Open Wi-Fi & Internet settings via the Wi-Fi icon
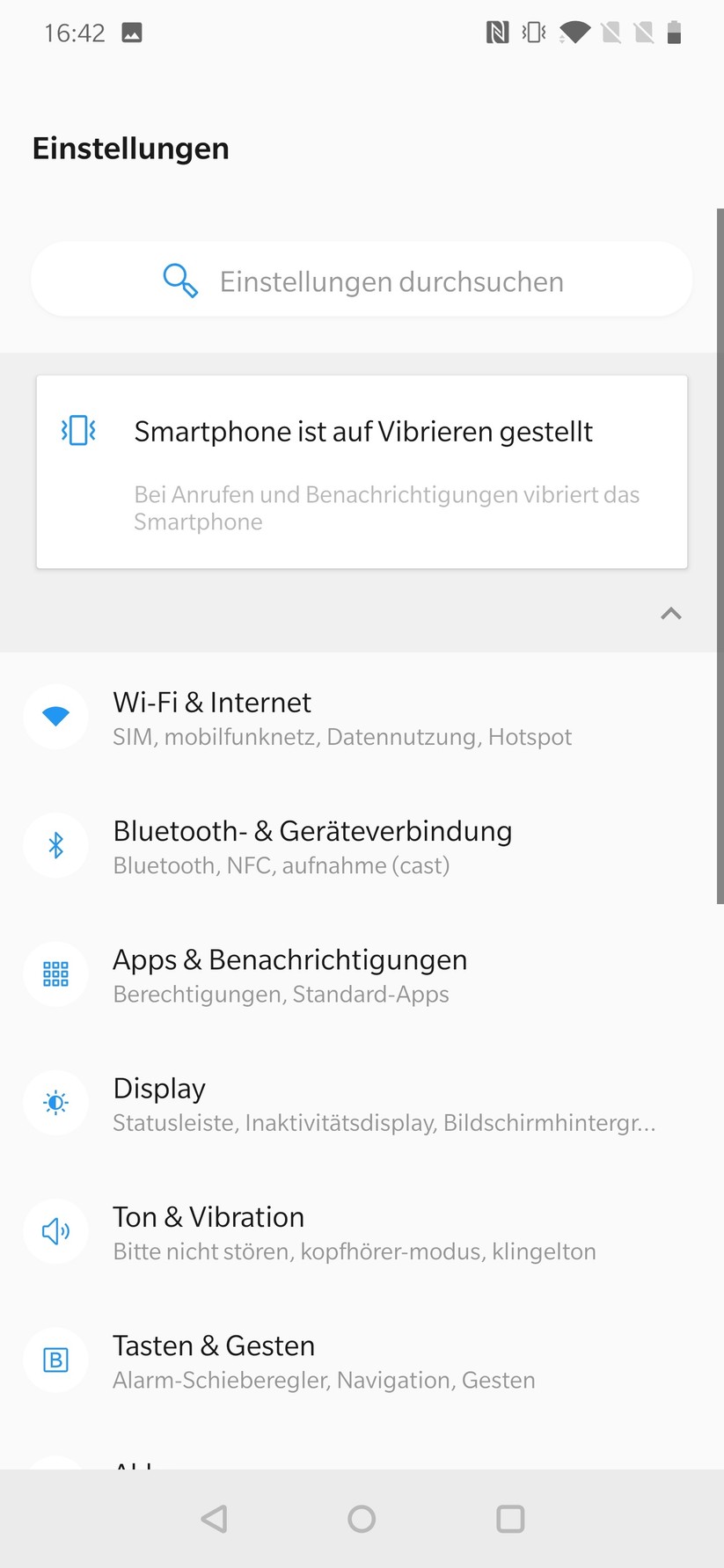The width and height of the screenshot is (724, 1568). pos(55,717)
